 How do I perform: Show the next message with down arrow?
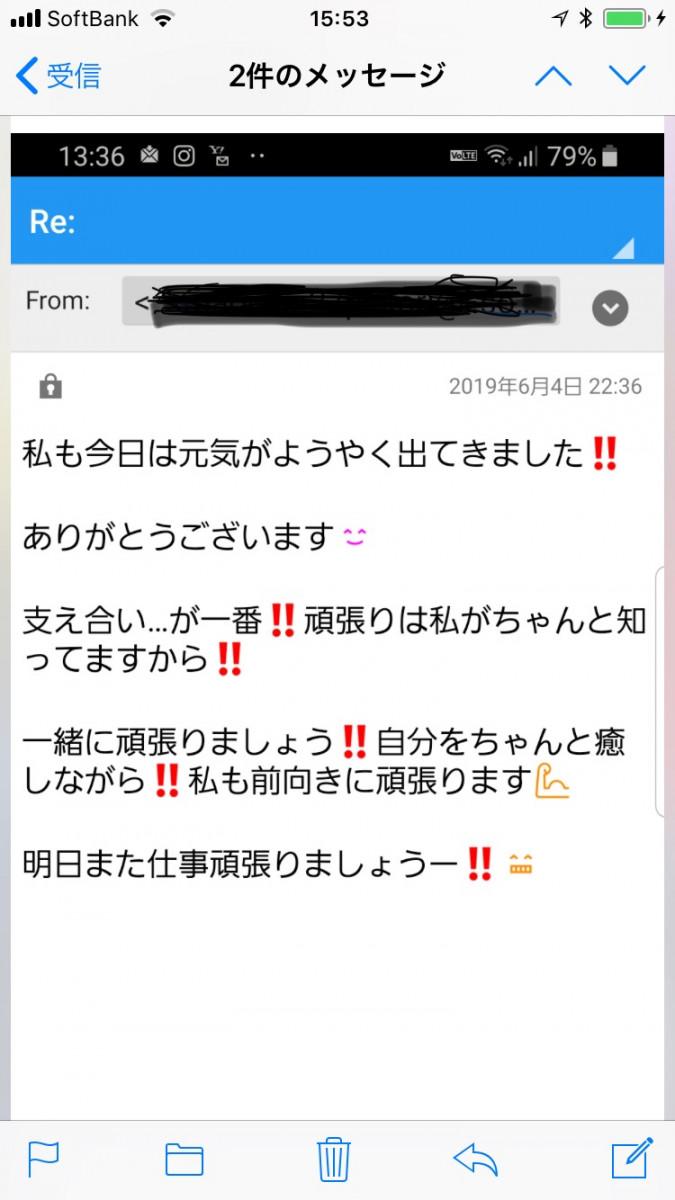pos(627,75)
